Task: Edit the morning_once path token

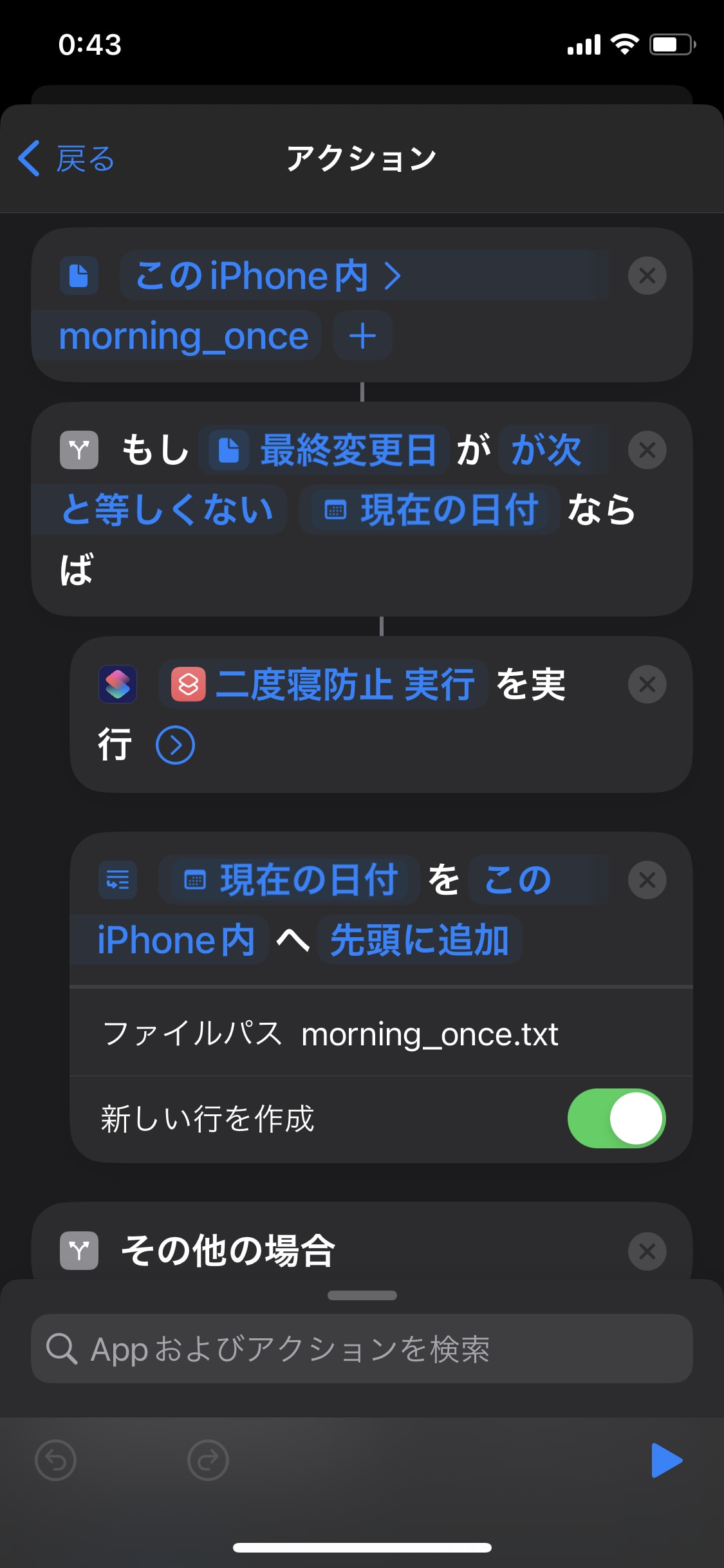Action: tap(183, 336)
